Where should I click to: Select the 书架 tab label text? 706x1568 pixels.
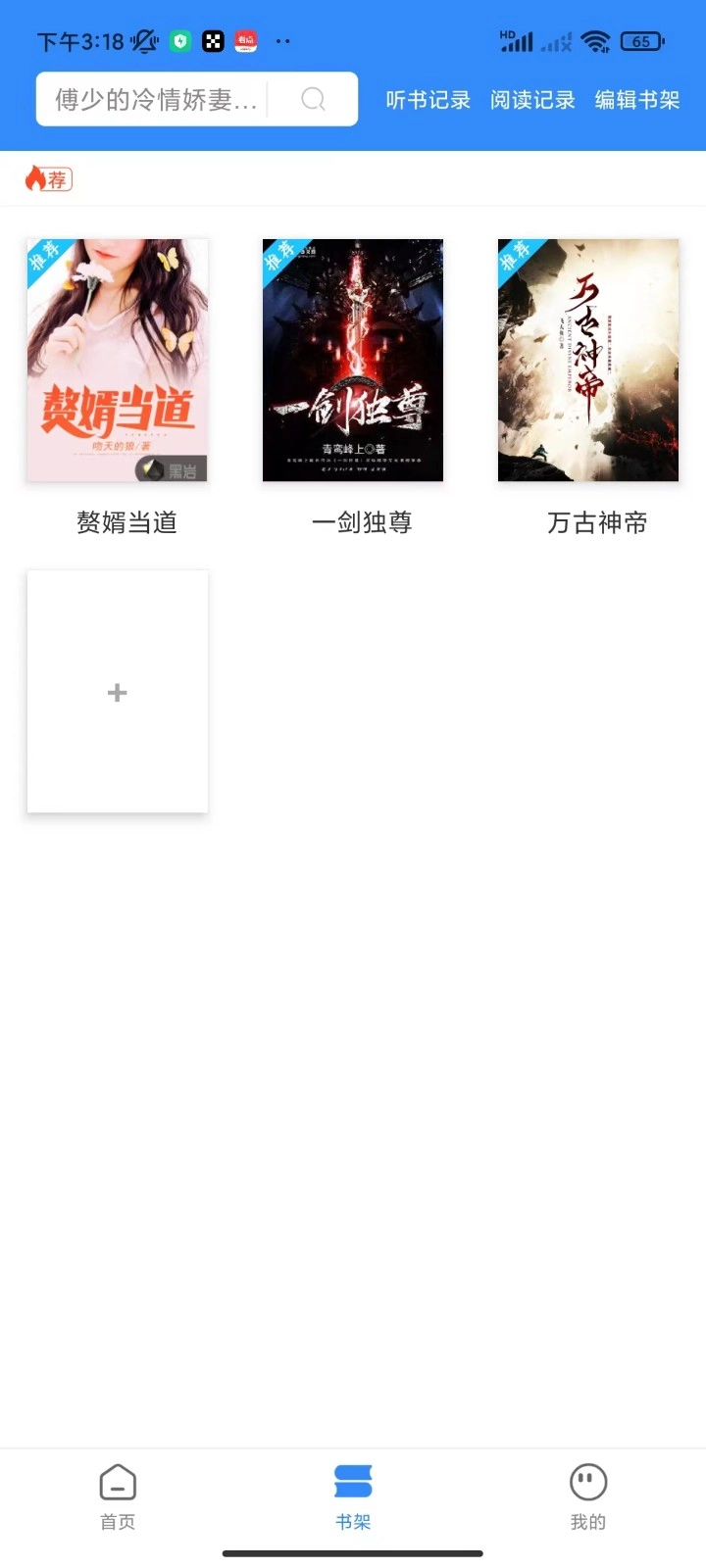click(x=352, y=1521)
